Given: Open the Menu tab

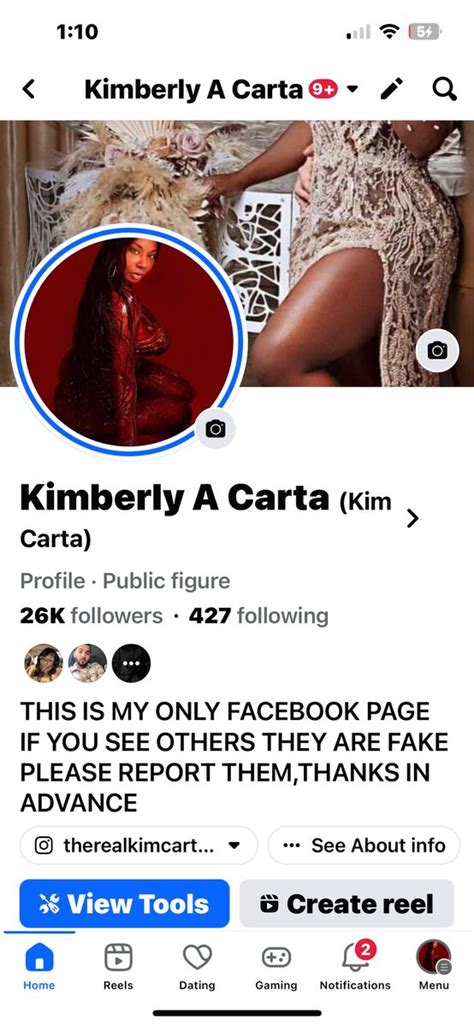Looking at the screenshot, I should click(433, 967).
